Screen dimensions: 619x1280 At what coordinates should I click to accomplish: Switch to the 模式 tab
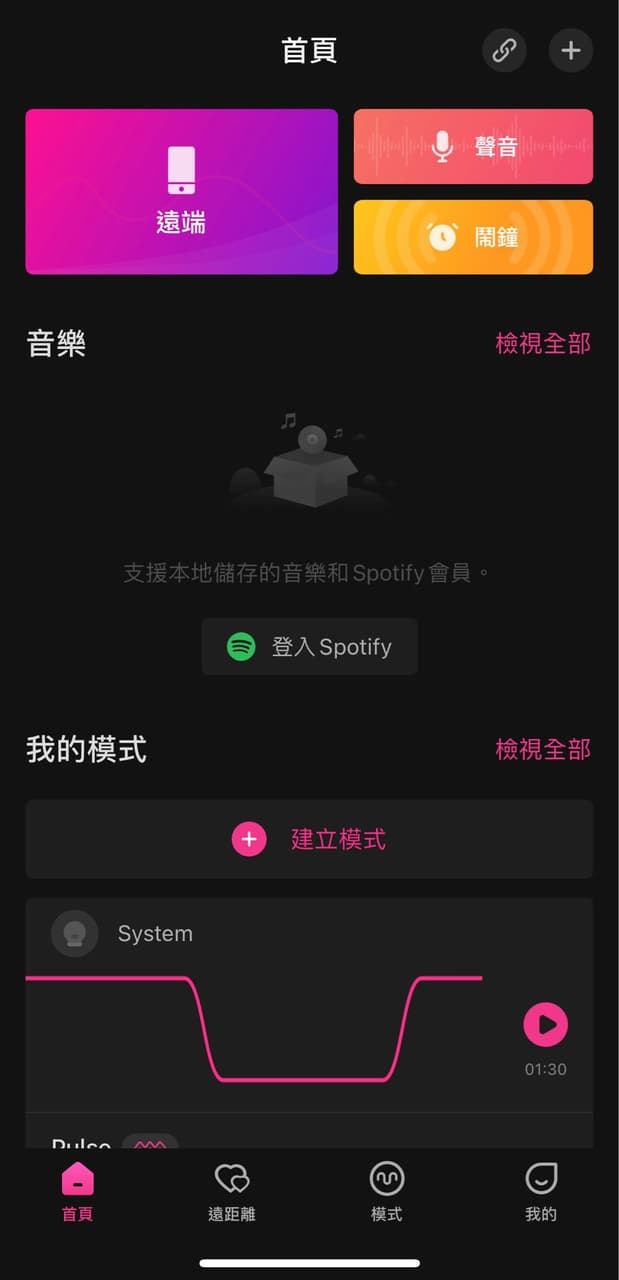(x=387, y=1192)
